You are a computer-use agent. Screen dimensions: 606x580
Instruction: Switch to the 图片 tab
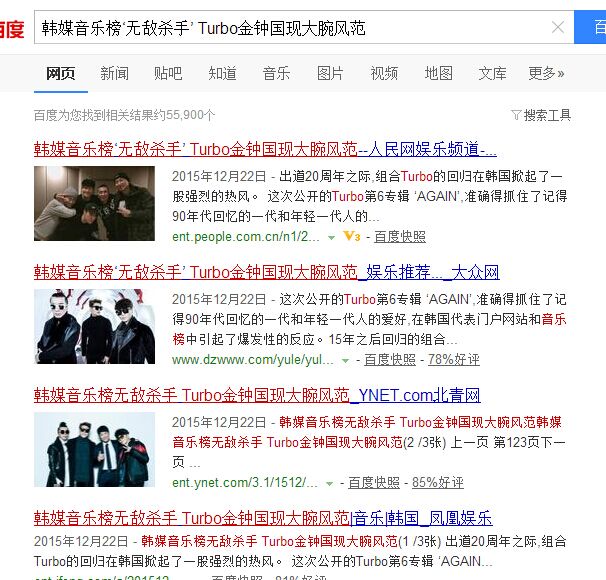[x=330, y=73]
